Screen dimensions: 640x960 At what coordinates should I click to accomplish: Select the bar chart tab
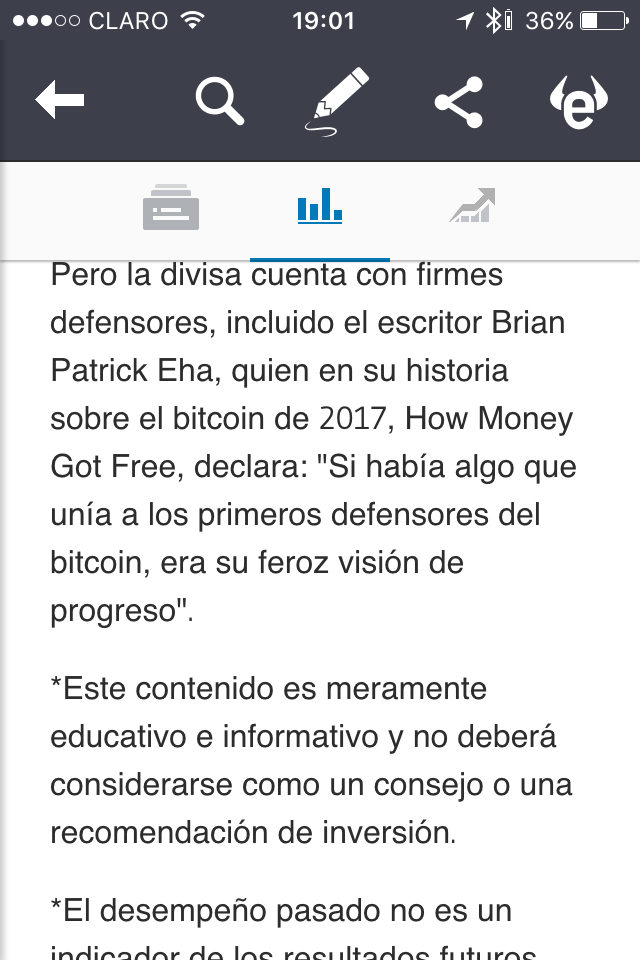[x=320, y=206]
